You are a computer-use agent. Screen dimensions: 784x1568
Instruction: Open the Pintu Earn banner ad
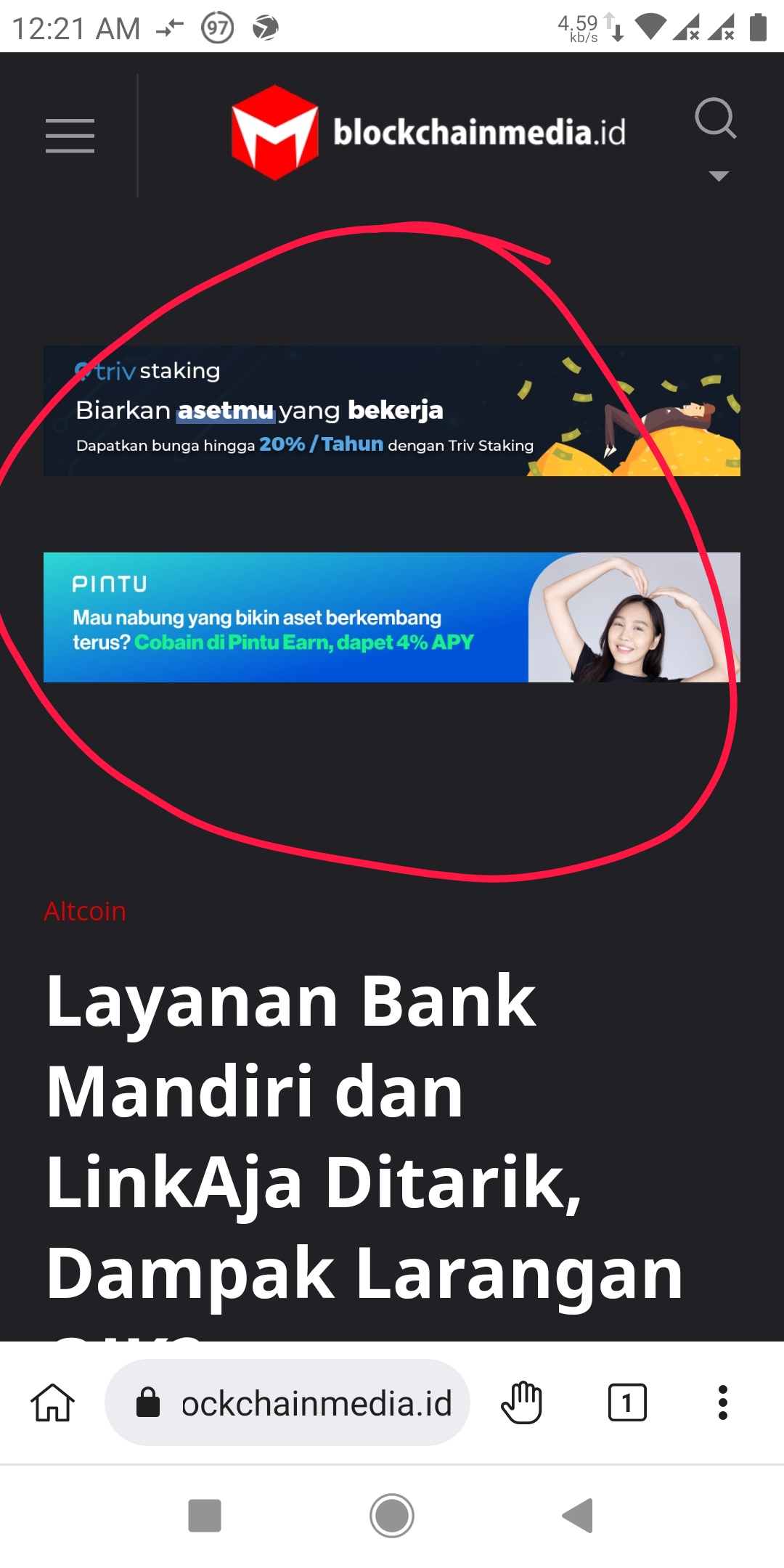tap(392, 617)
